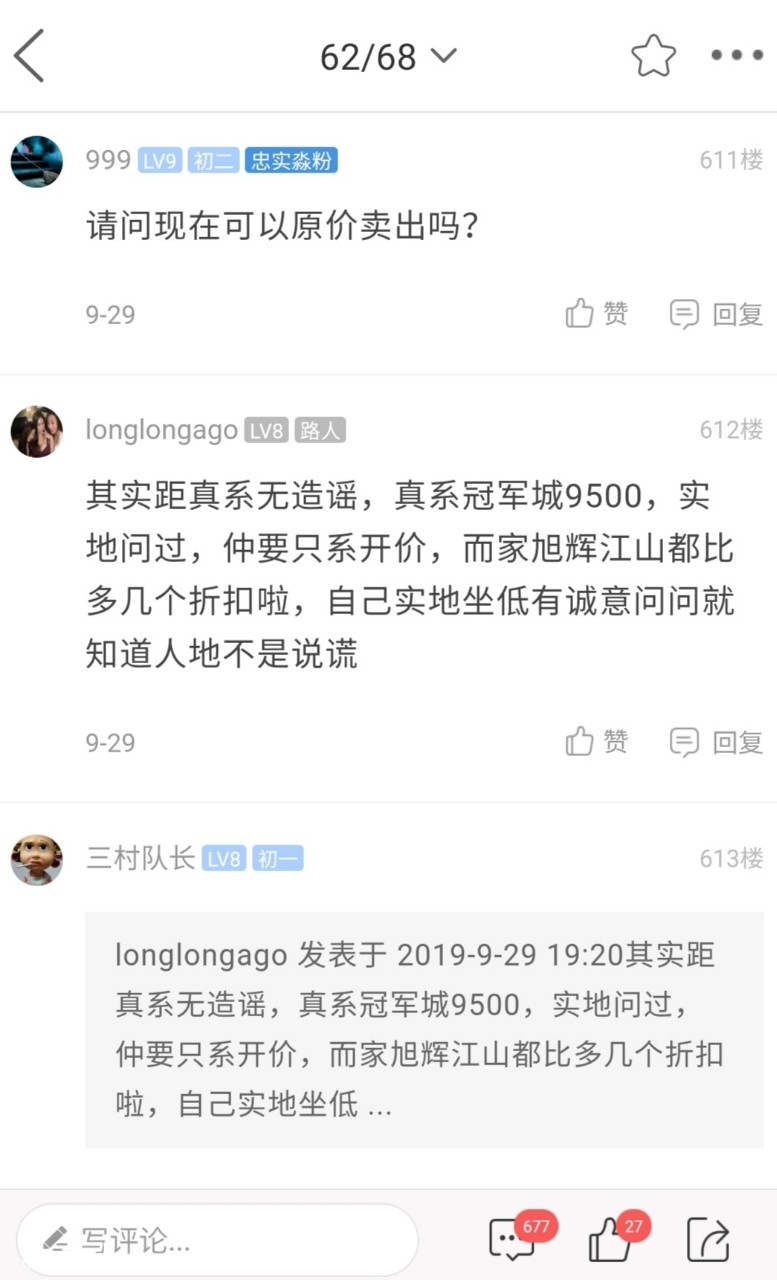Tap the username longlongago on floor 612
The image size is (777, 1280).
(162, 431)
